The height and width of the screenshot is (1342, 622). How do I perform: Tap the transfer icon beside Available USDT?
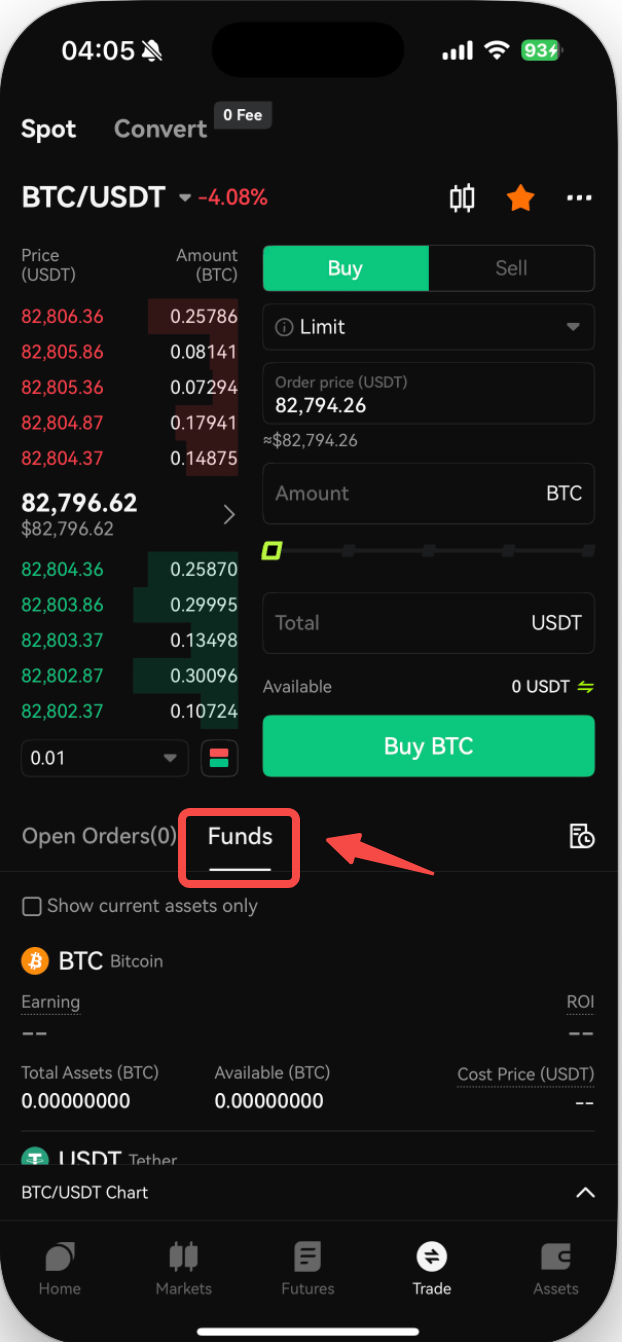click(586, 687)
